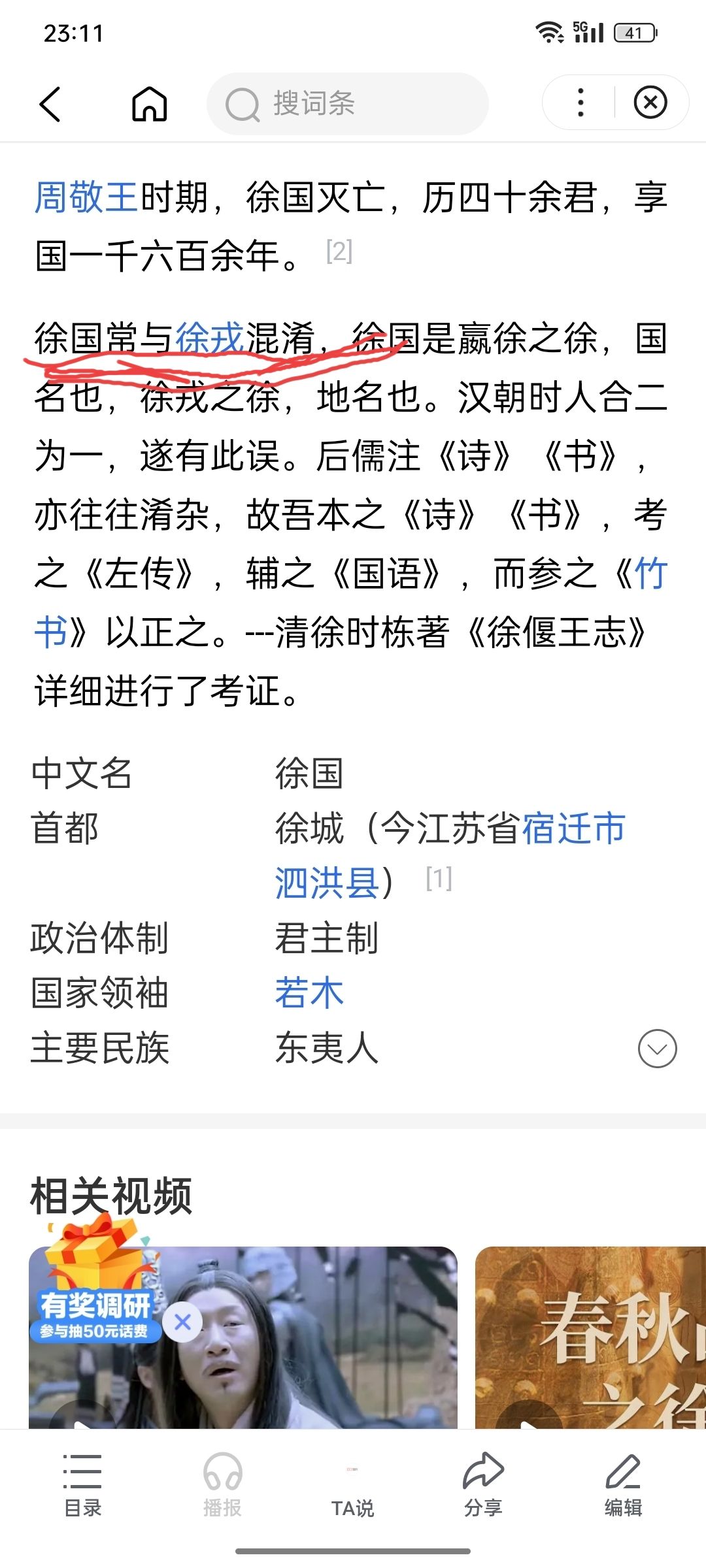Viewport: 706px width, 1568px height.
Task: Open the 若木 link
Action: (x=309, y=993)
